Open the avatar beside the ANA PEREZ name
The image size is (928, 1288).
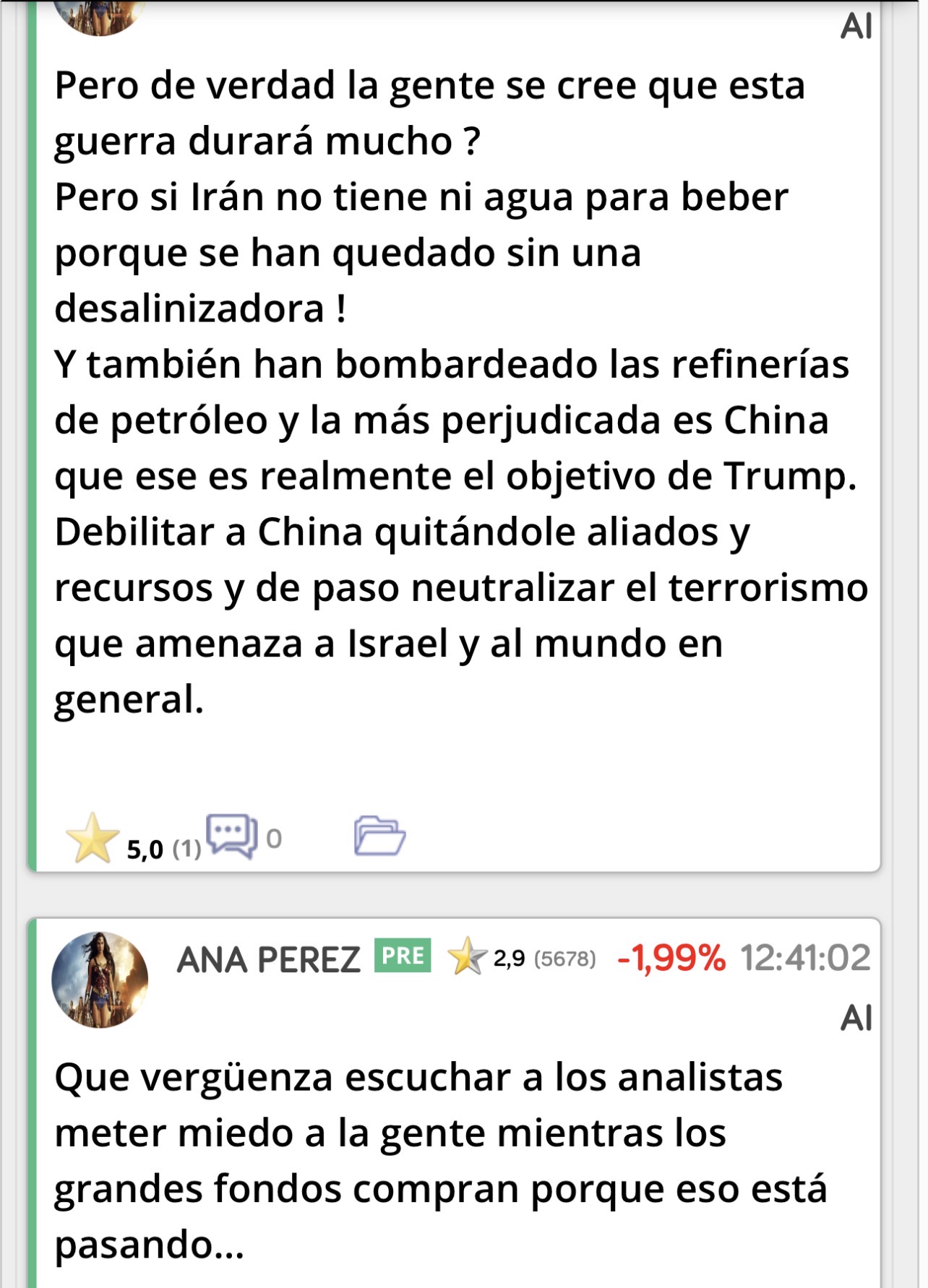[x=100, y=979]
